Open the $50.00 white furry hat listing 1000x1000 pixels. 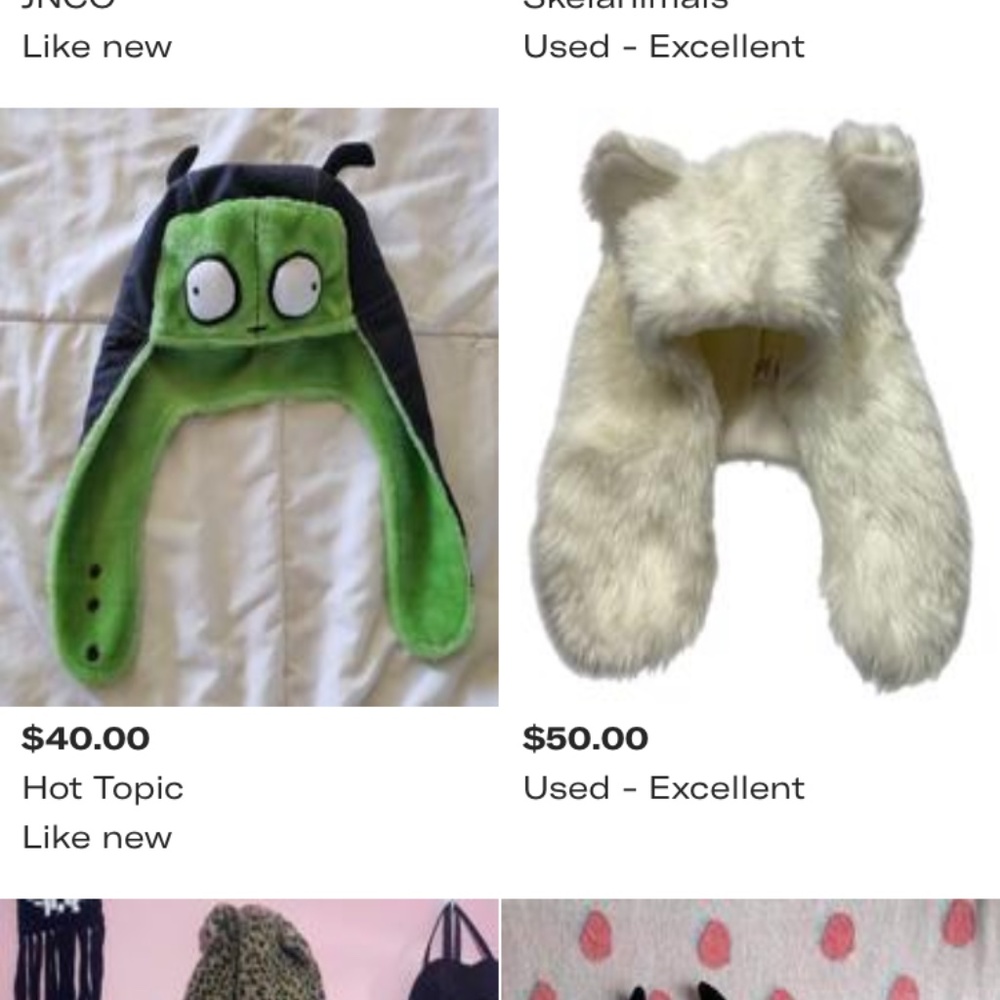point(750,407)
